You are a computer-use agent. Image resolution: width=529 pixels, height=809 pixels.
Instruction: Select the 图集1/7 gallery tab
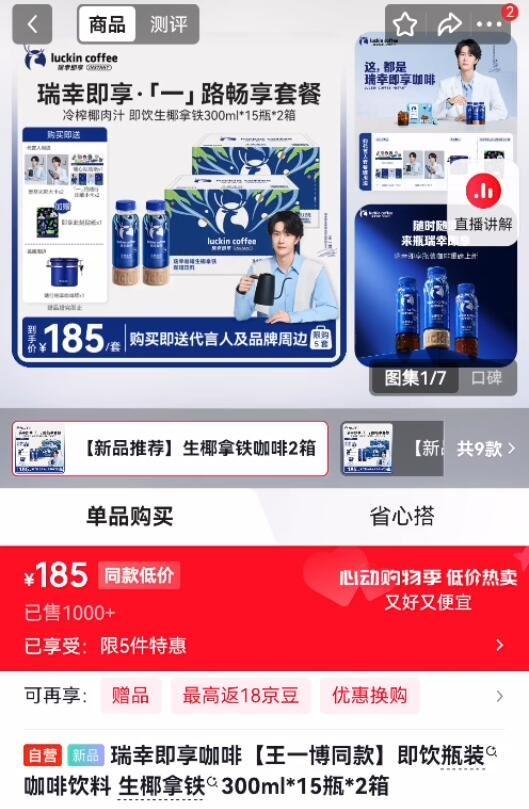pos(414,378)
